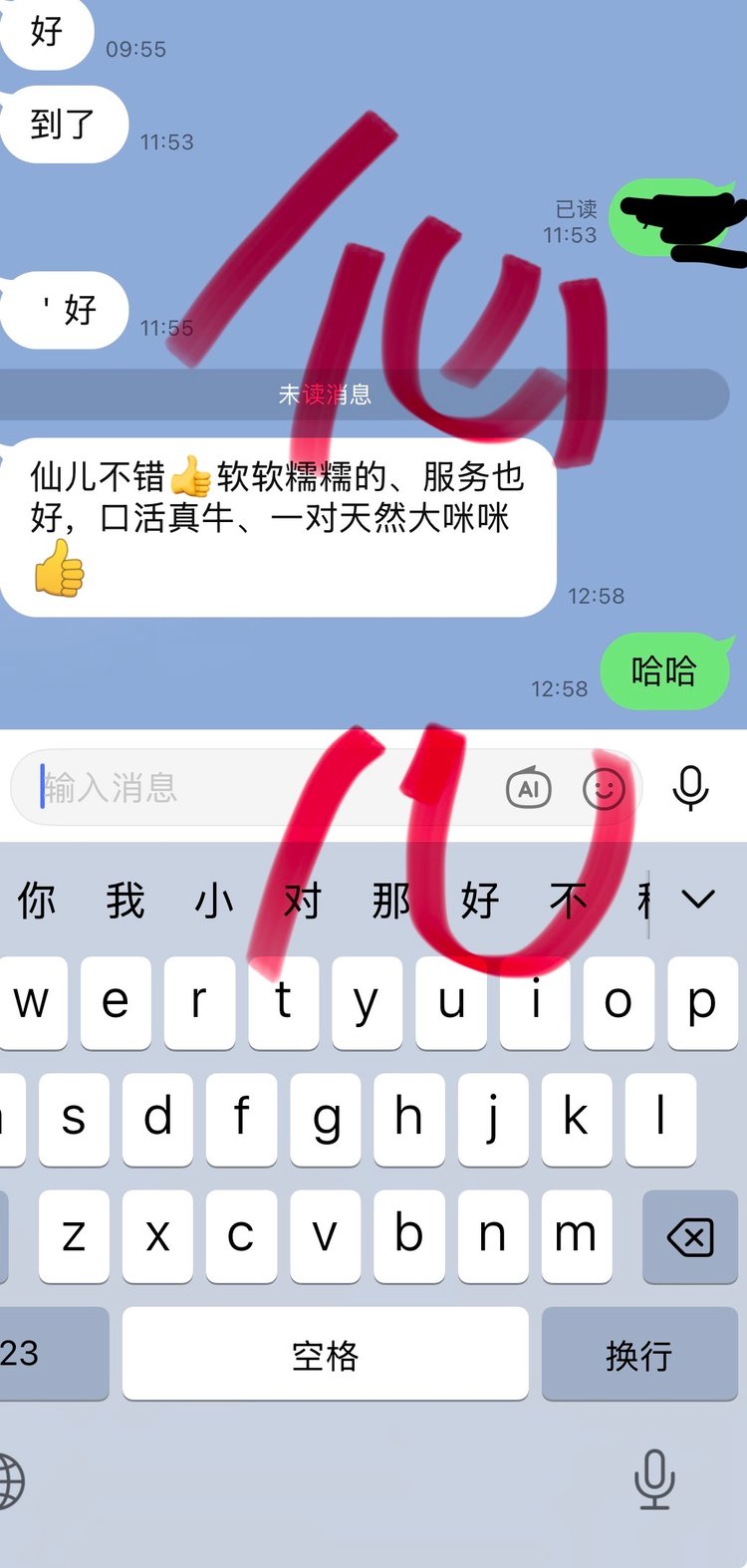Image resolution: width=747 pixels, height=1568 pixels.
Task: Open the emoji sticker picker
Action: point(604,789)
